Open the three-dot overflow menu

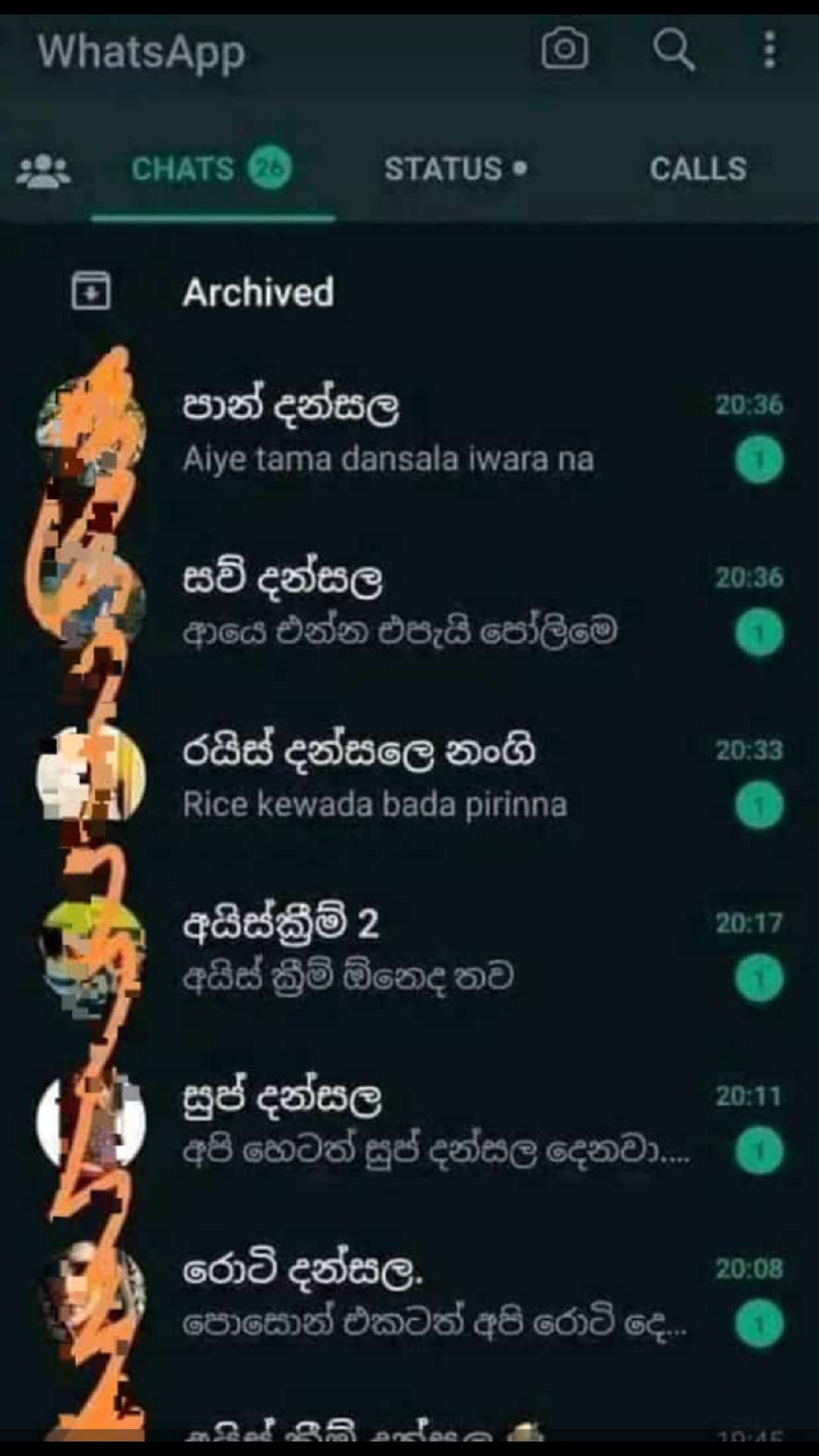pos(770,49)
